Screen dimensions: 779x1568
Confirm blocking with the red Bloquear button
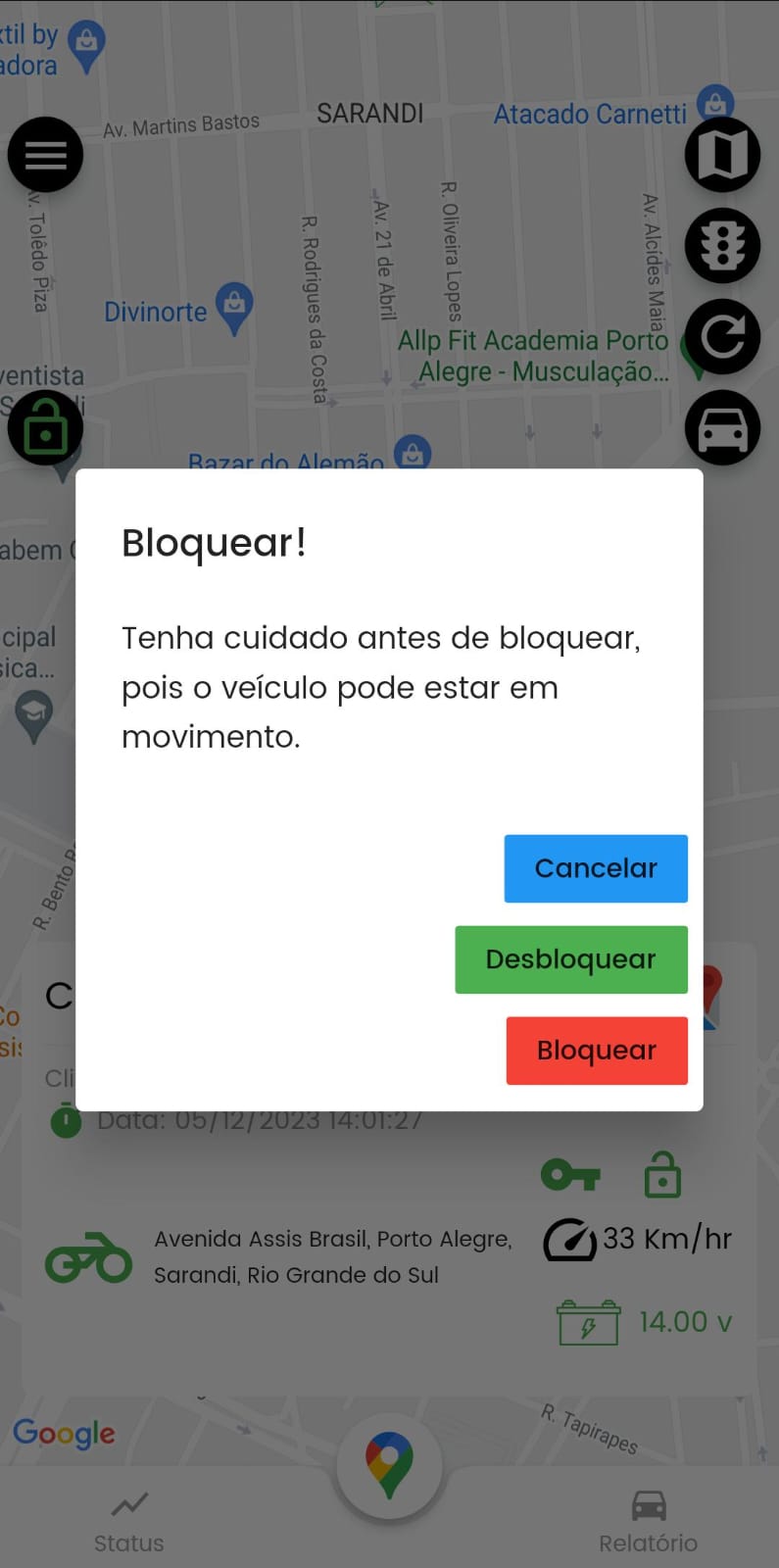597,1051
